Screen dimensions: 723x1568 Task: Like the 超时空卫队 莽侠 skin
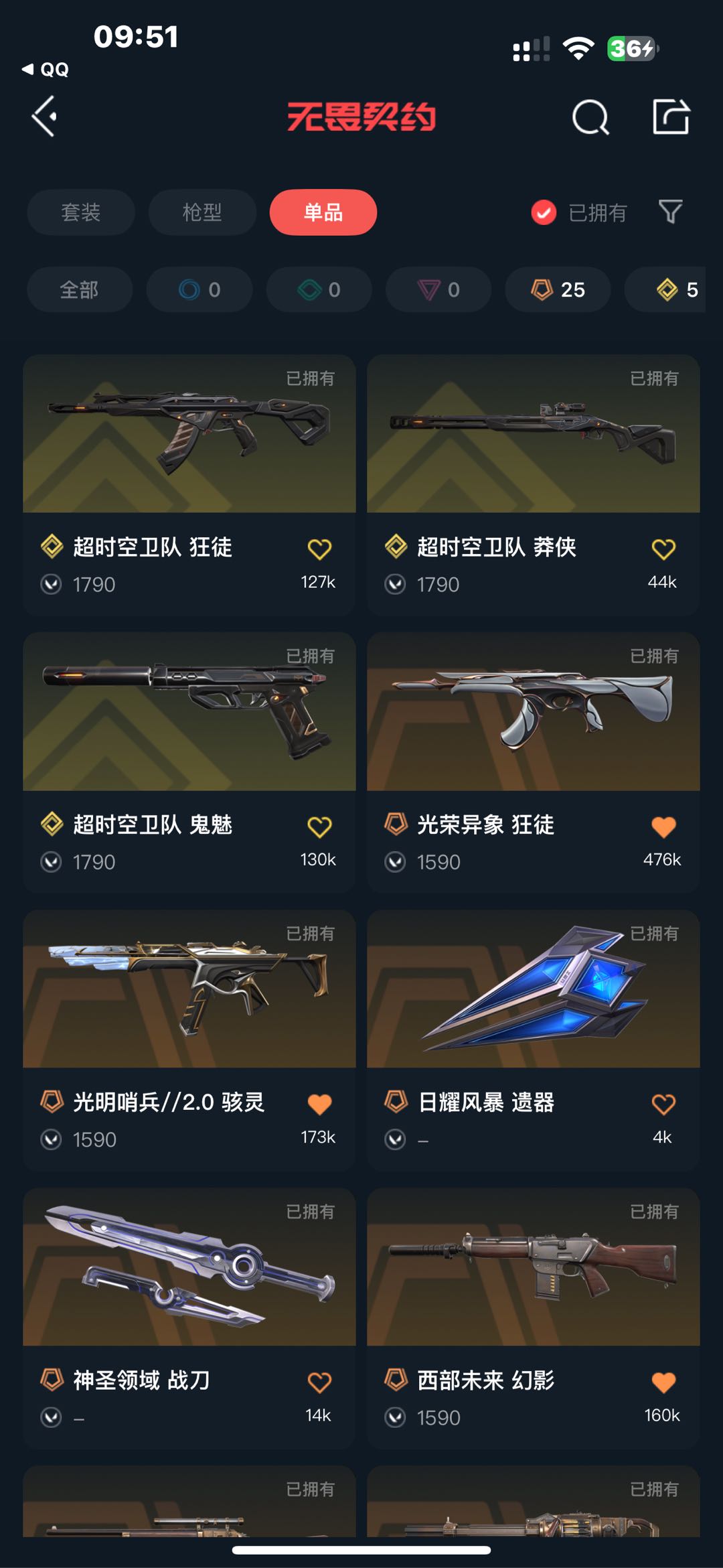[663, 549]
